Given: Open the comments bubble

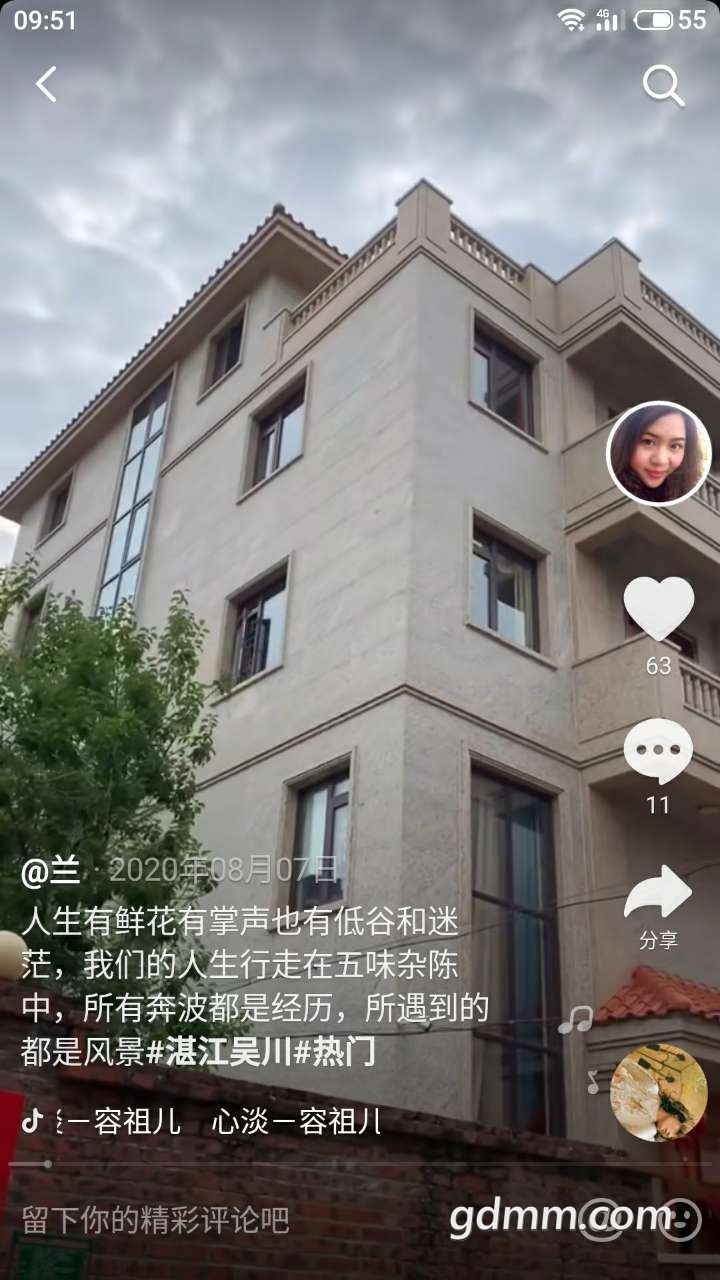Looking at the screenshot, I should pos(658,751).
